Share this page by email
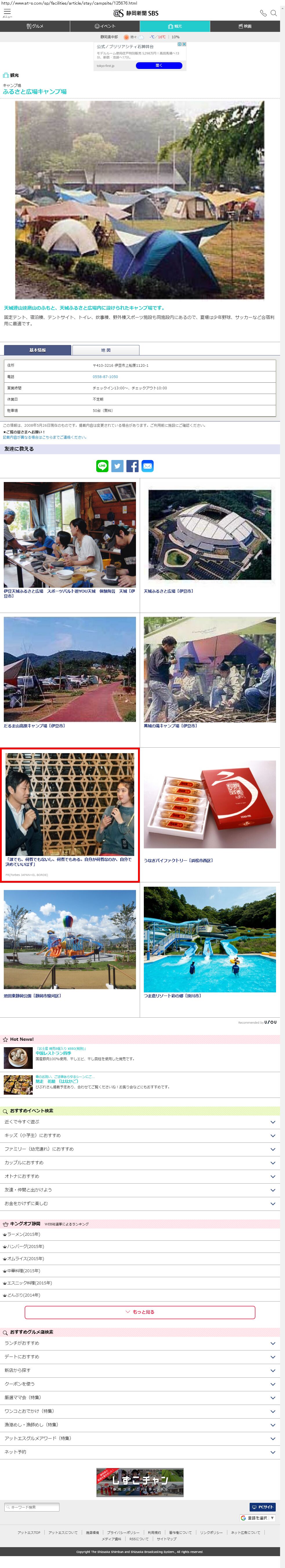285x1568 pixels. pyautogui.click(x=147, y=466)
